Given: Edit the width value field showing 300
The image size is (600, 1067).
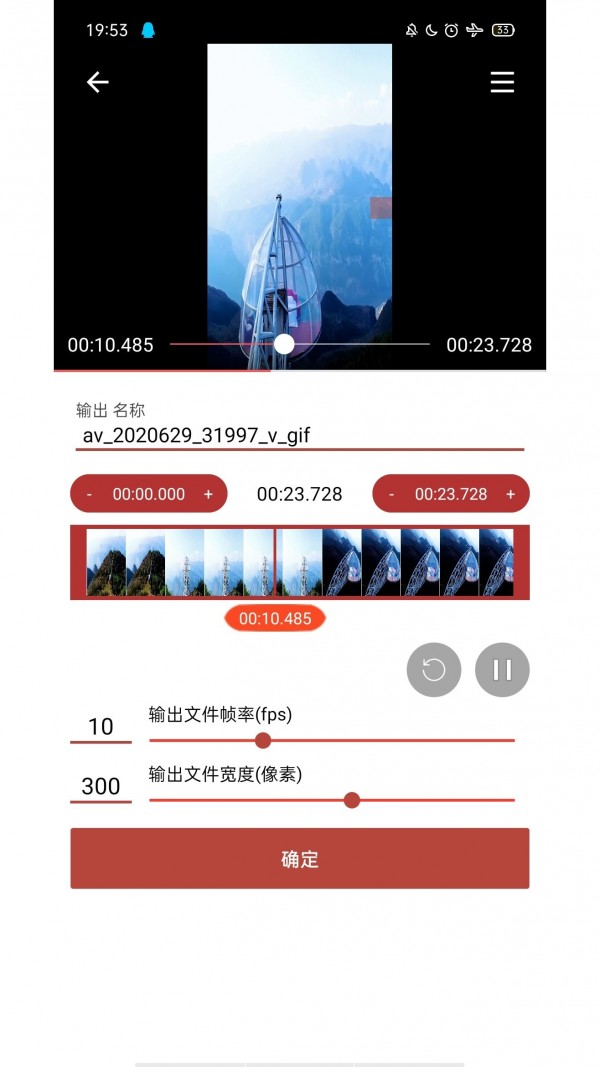Looking at the screenshot, I should coord(101,787).
